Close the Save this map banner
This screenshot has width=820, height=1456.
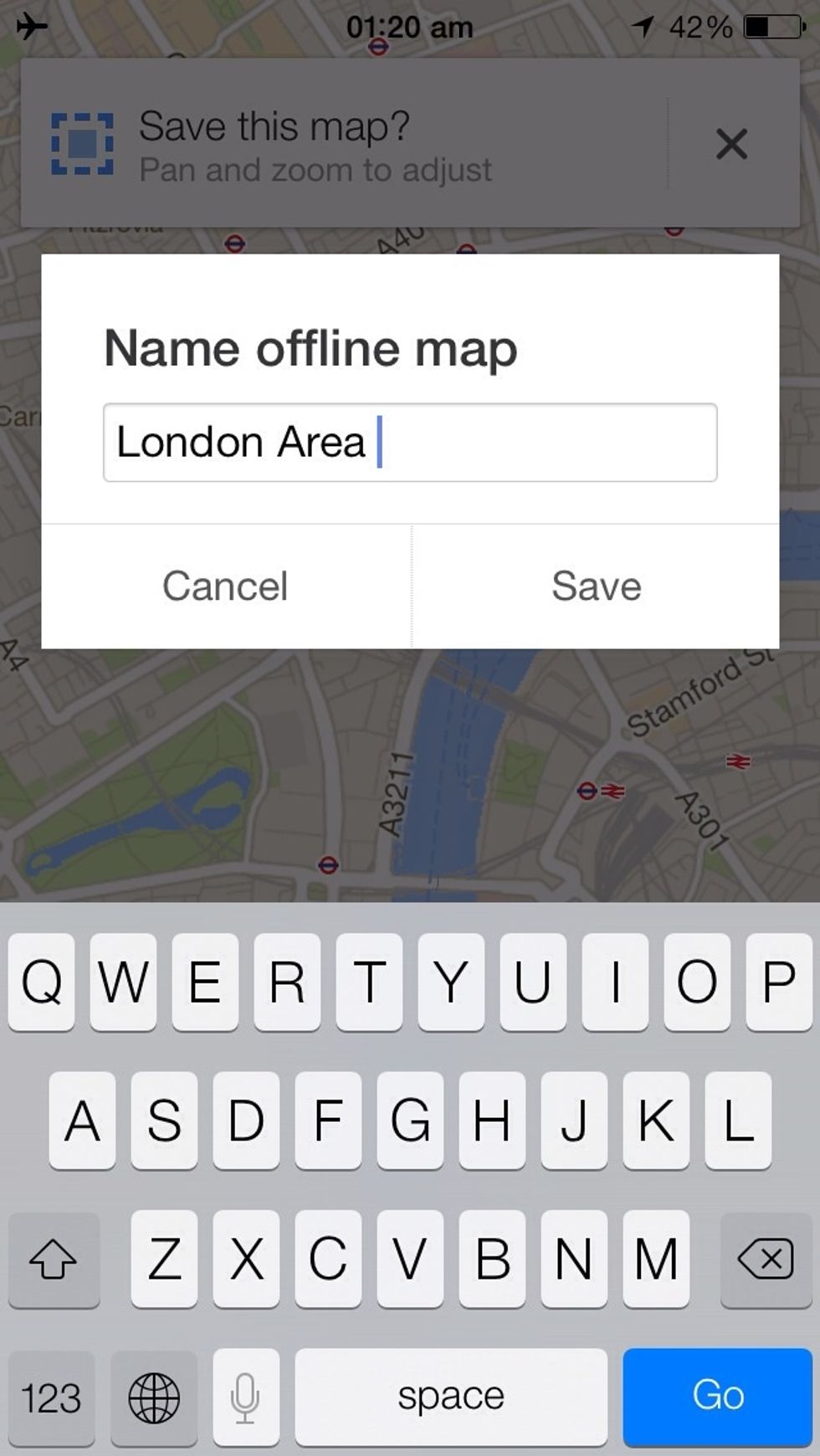[731, 144]
